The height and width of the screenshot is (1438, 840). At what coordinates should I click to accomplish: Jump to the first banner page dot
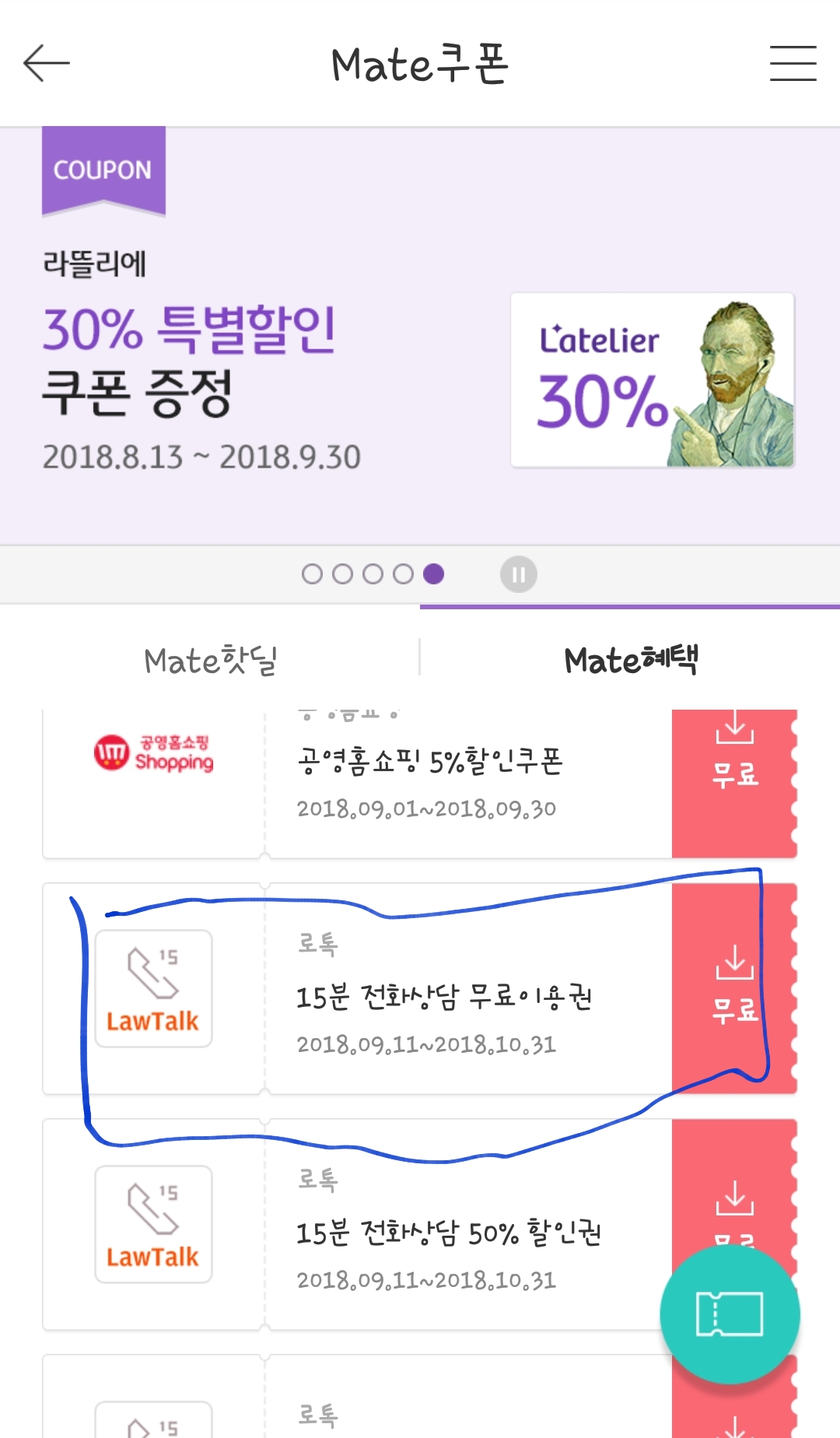click(312, 574)
